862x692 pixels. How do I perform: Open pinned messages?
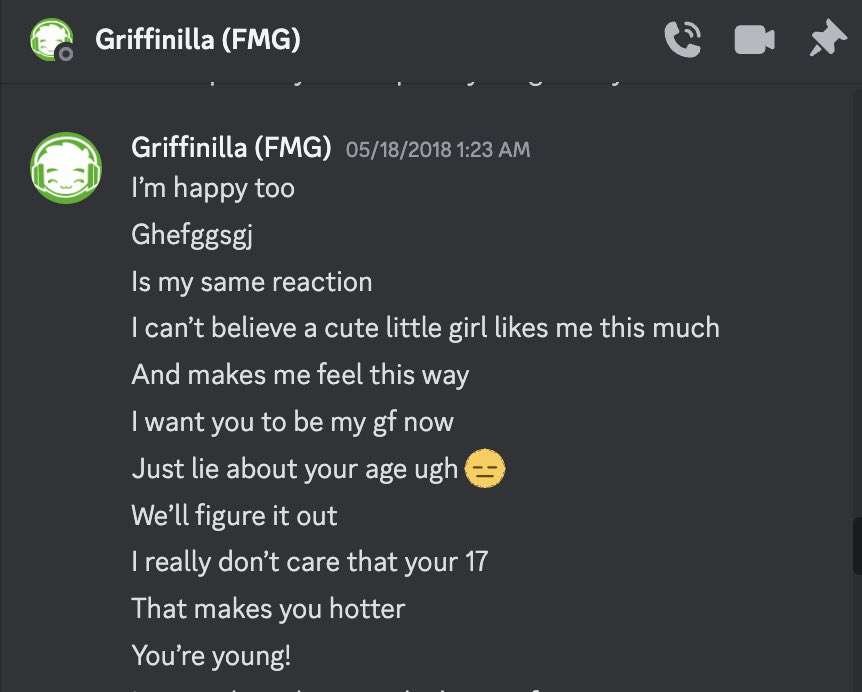click(827, 40)
